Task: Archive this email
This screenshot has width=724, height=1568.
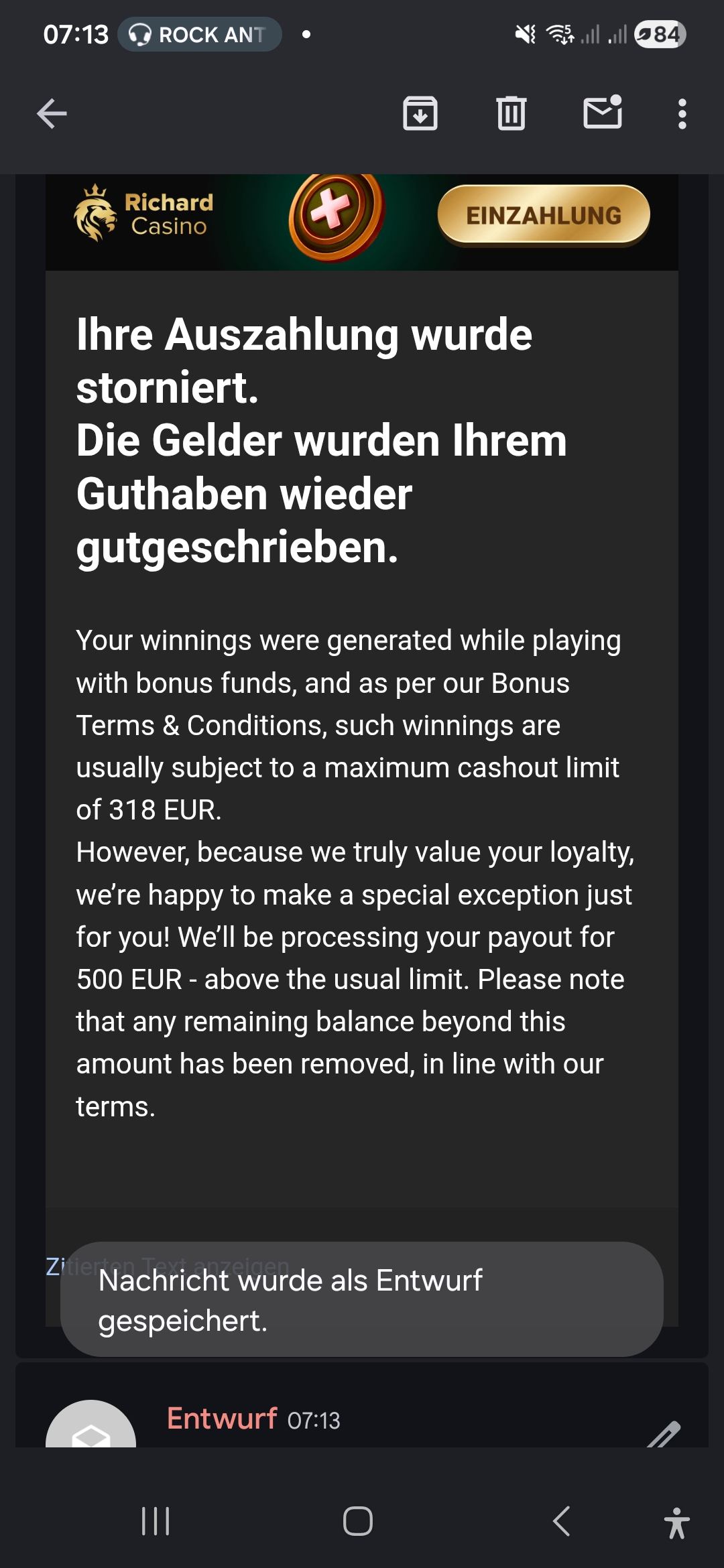Action: coord(420,113)
